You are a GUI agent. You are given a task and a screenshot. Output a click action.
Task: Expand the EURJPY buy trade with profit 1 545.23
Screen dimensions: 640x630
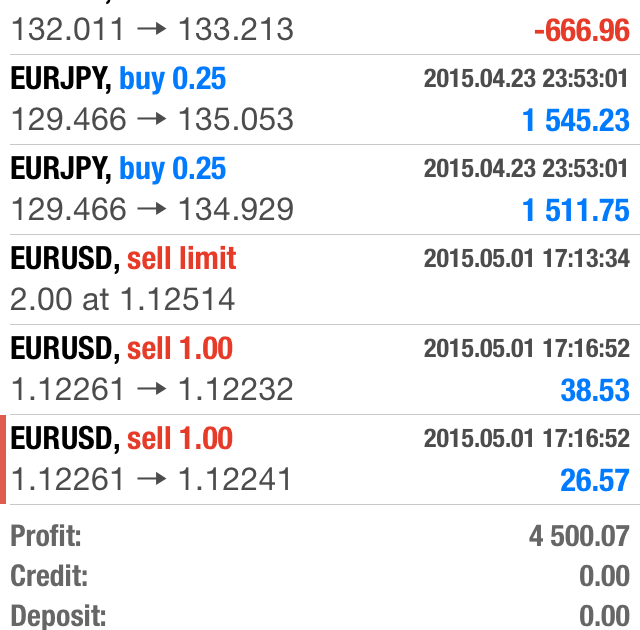pos(320,100)
